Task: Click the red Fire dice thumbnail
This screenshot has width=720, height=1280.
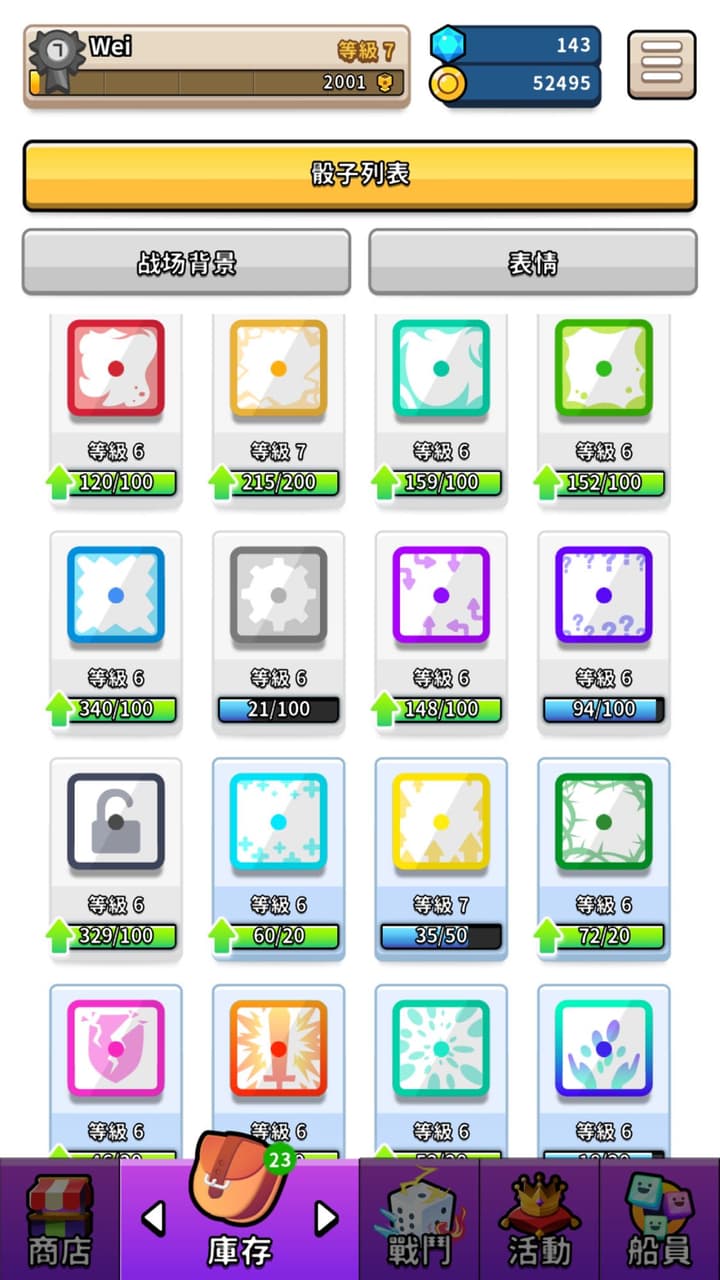Action: click(115, 368)
